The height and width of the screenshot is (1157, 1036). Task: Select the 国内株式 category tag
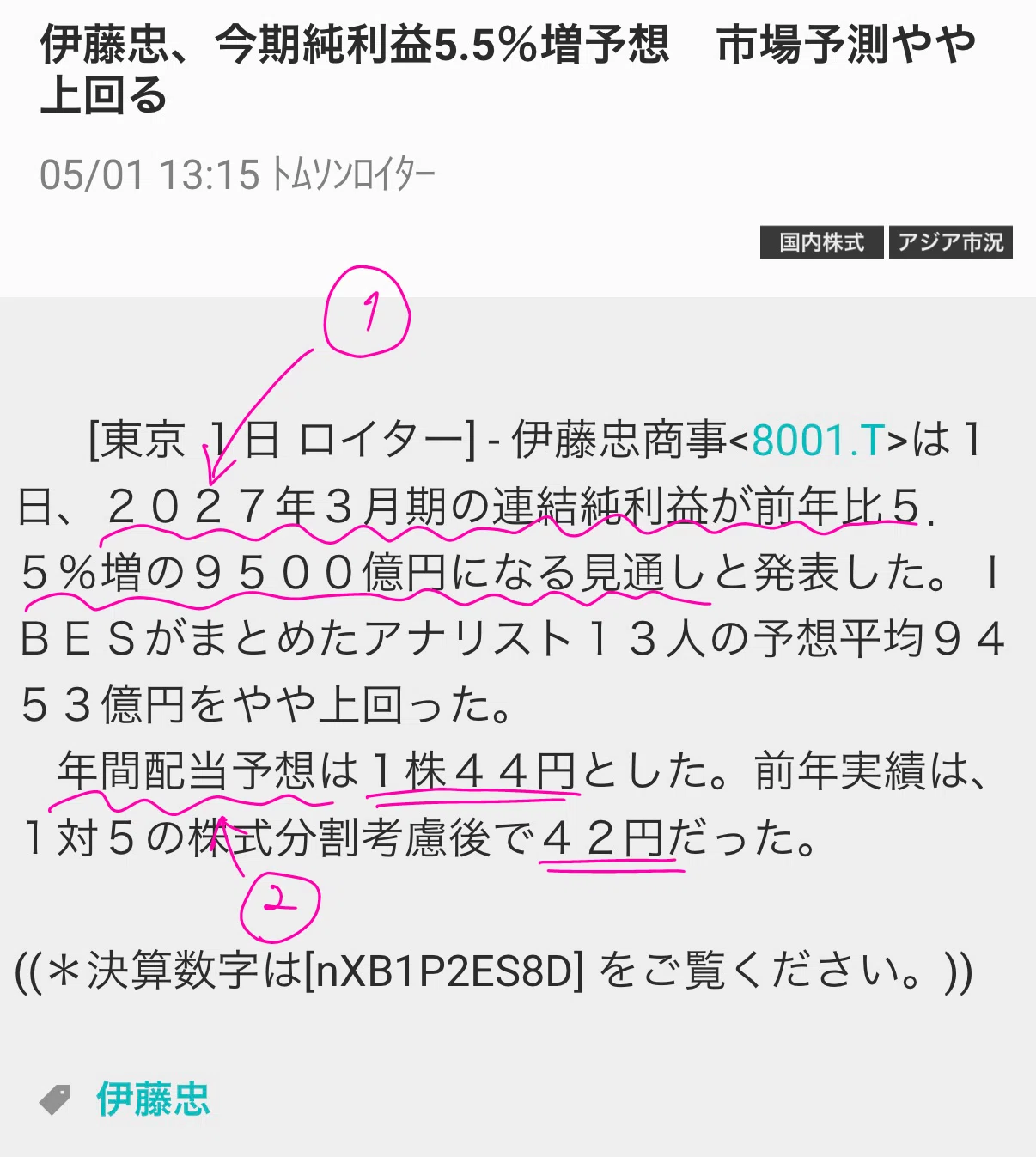(x=821, y=242)
